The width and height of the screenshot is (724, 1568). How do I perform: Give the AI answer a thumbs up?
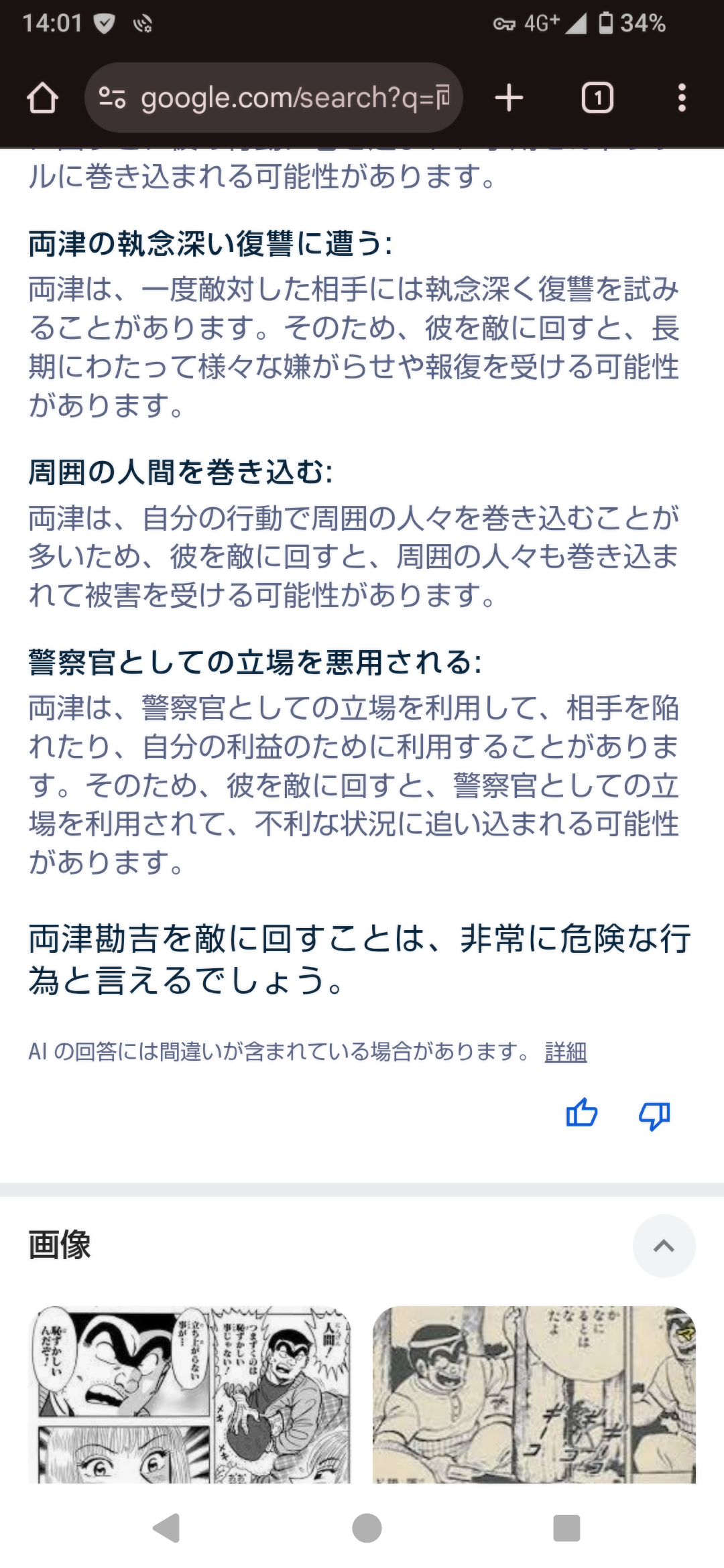coord(581,1114)
